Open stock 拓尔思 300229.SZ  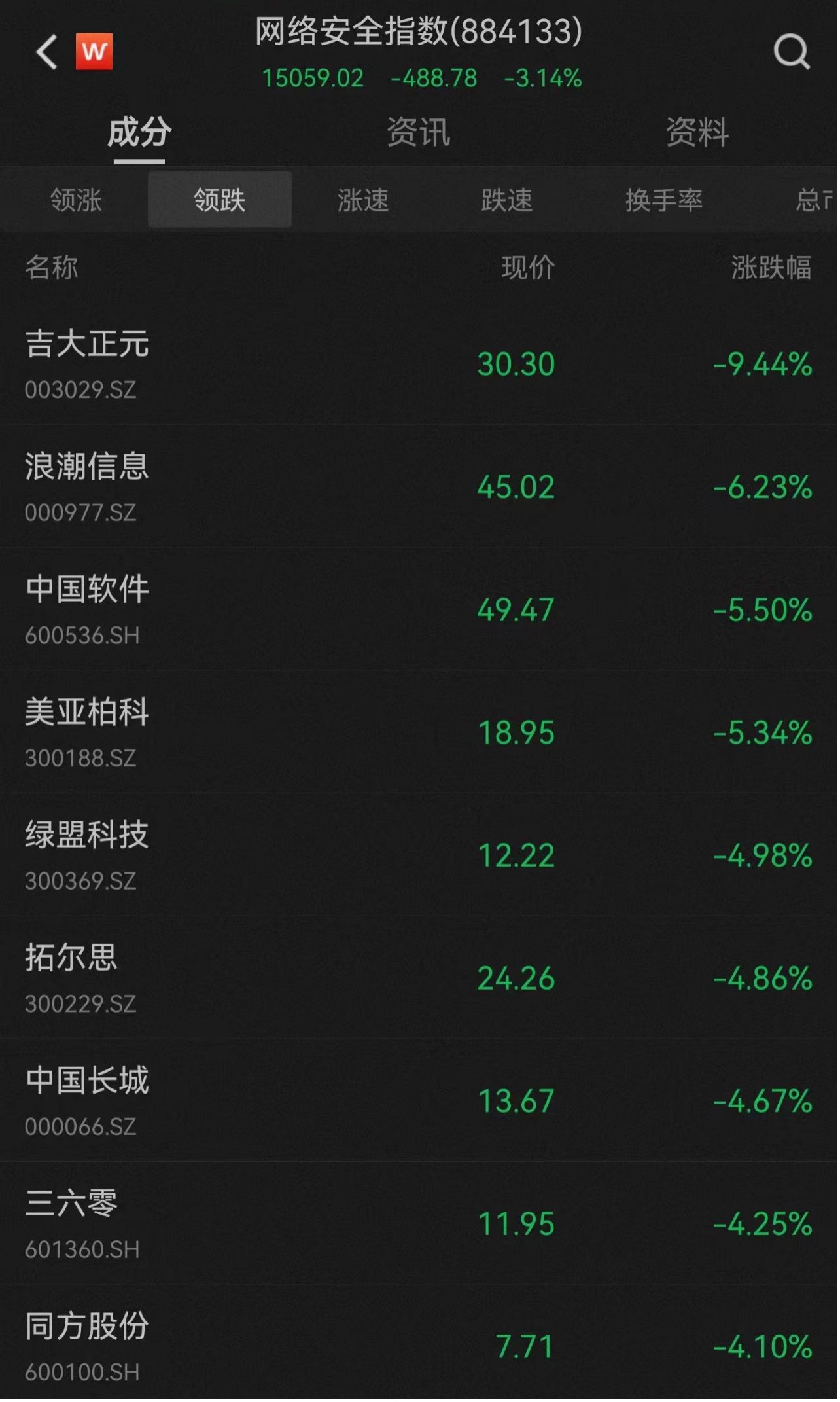[x=420, y=979]
